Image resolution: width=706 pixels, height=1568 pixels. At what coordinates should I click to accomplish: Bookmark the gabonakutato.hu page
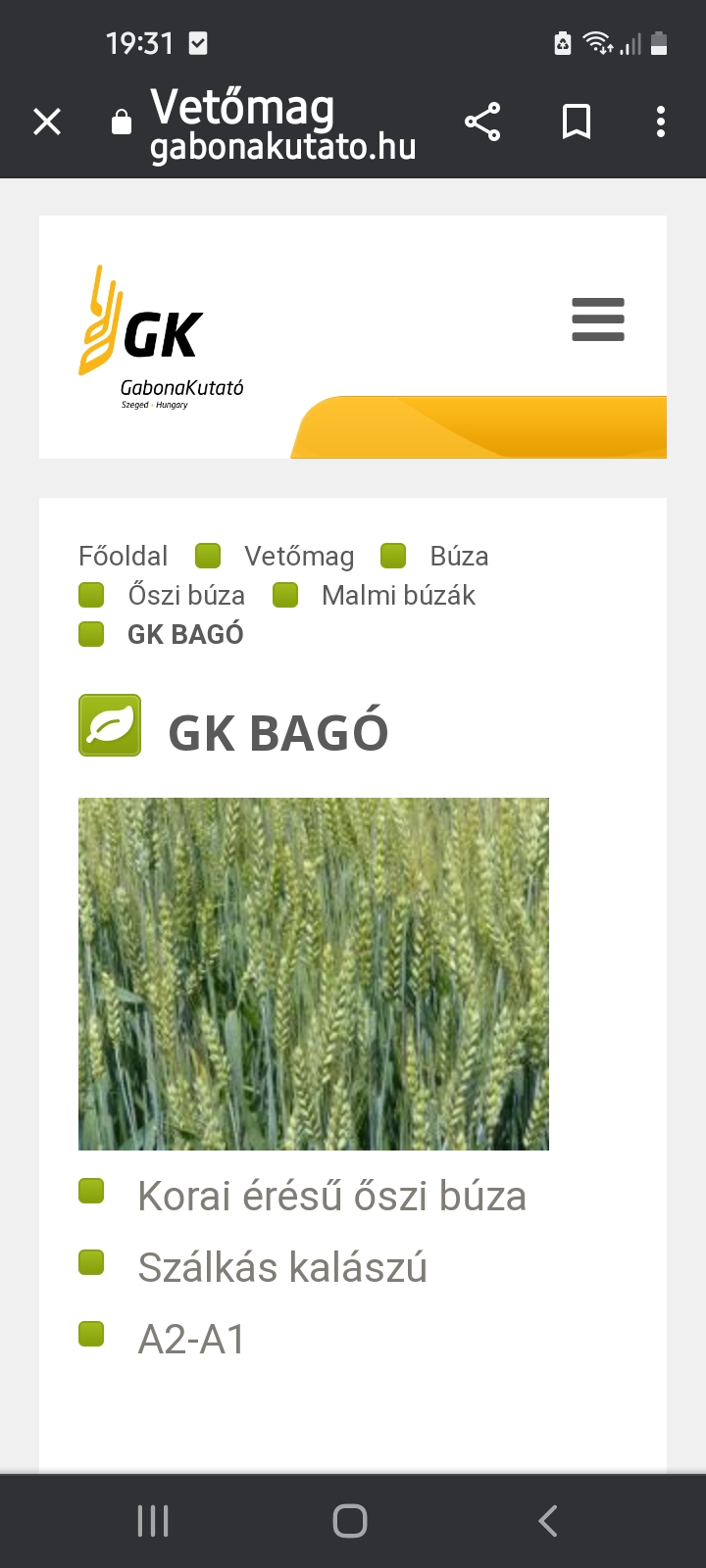point(577,122)
